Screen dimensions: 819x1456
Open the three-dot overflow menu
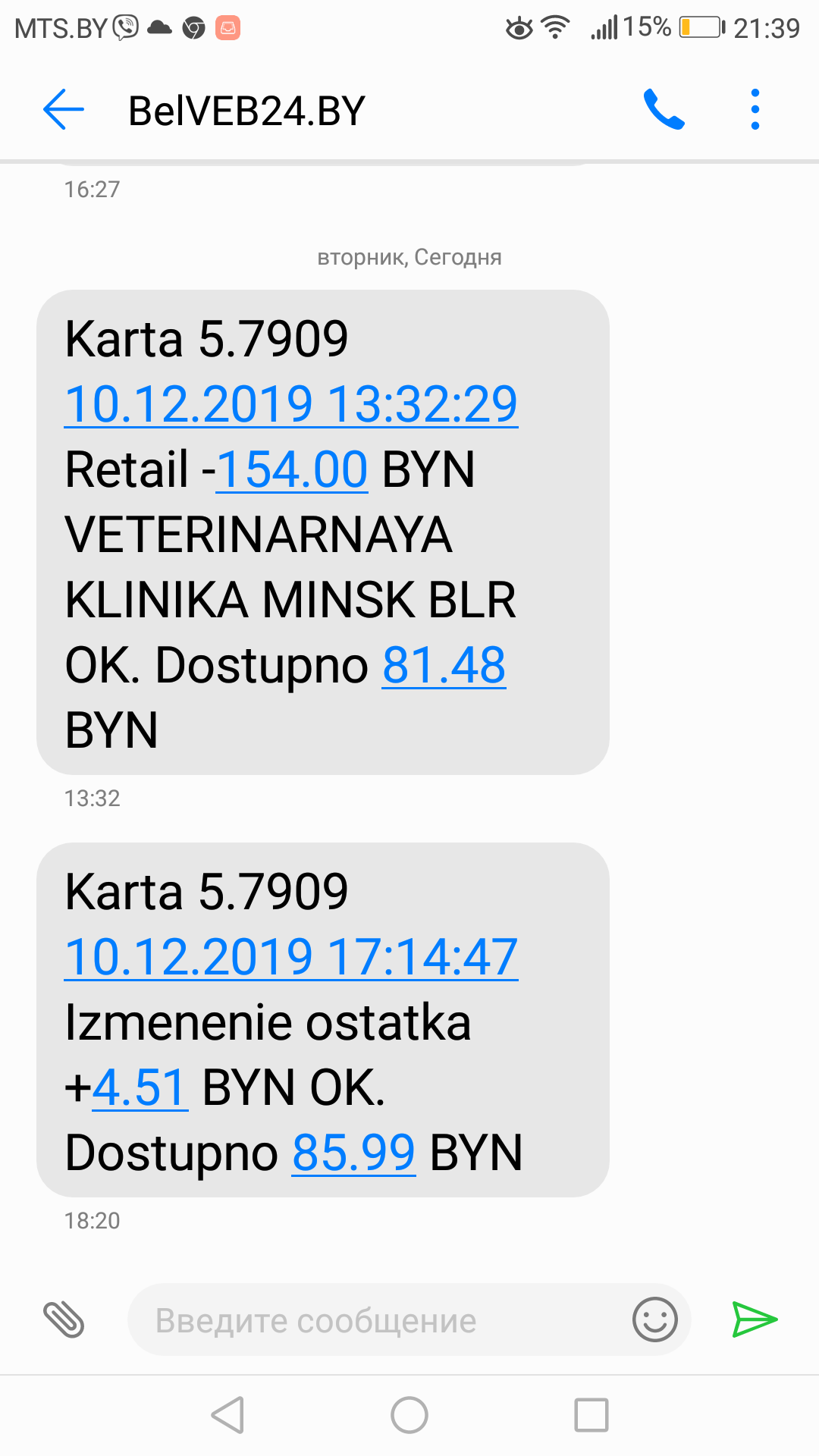coord(755,110)
